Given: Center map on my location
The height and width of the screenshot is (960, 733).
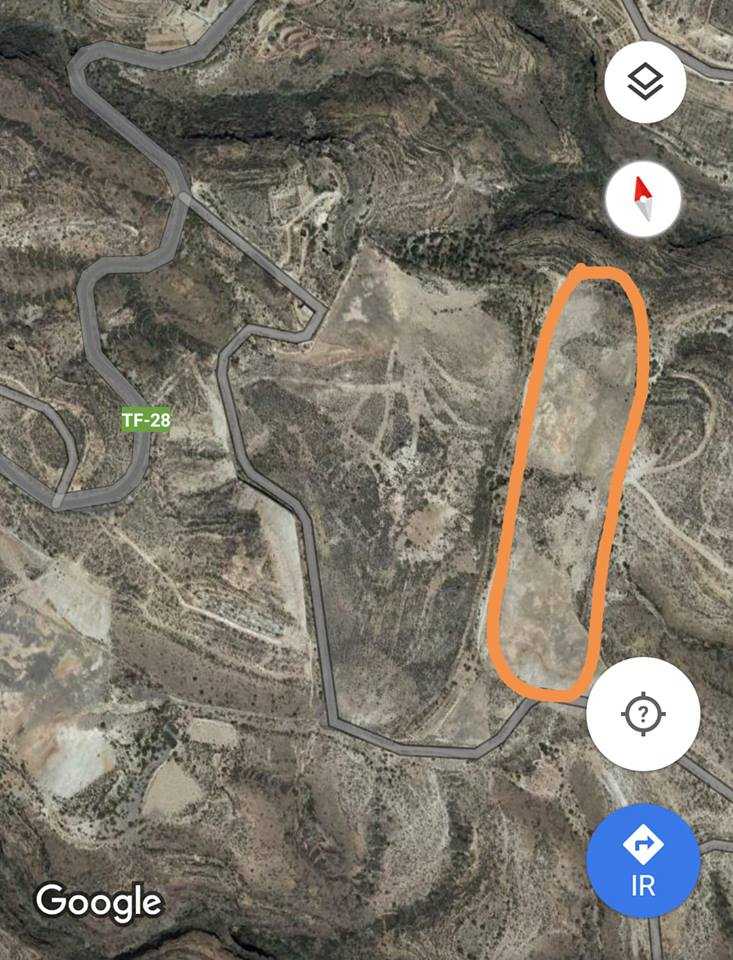Looking at the screenshot, I should tap(643, 714).
